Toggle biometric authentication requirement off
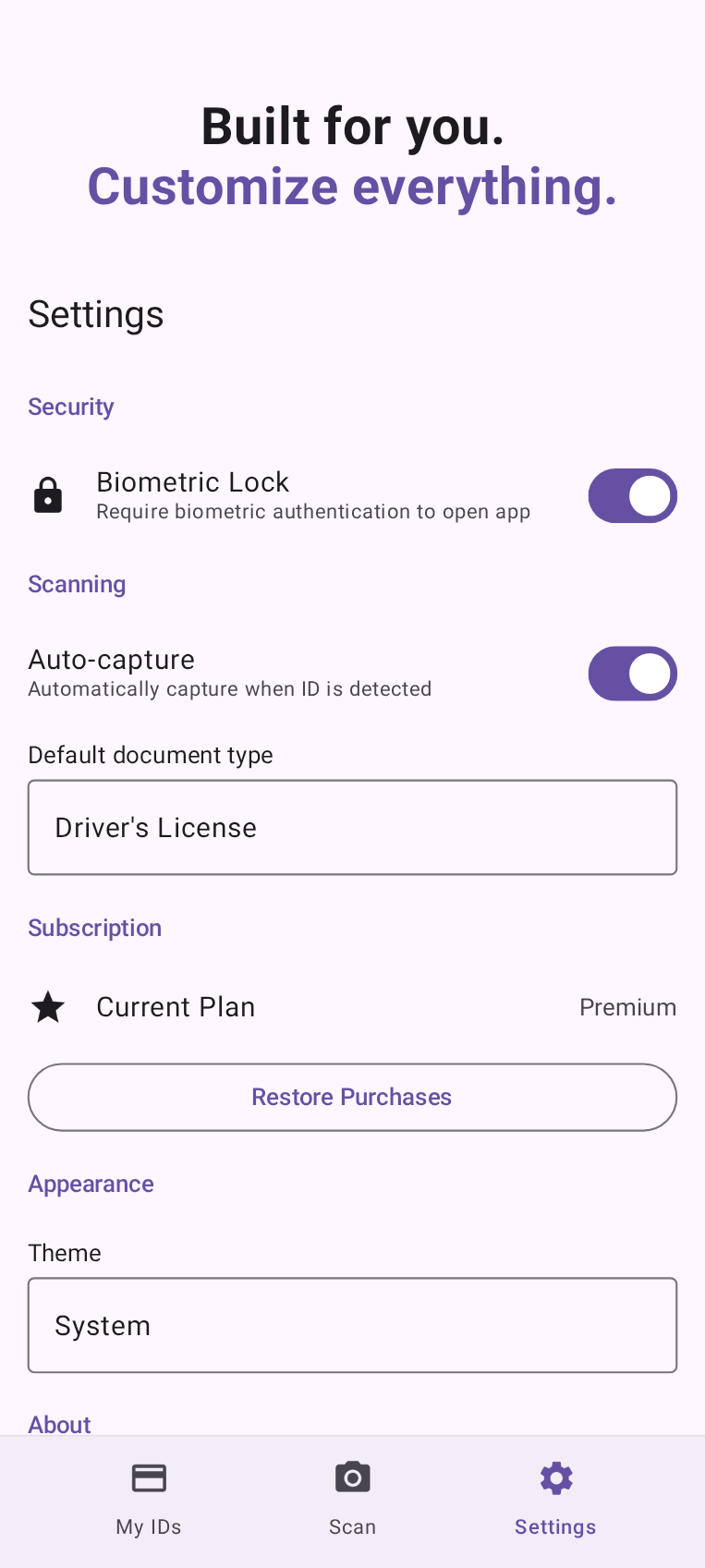Viewport: 705px width, 1568px height. point(633,495)
